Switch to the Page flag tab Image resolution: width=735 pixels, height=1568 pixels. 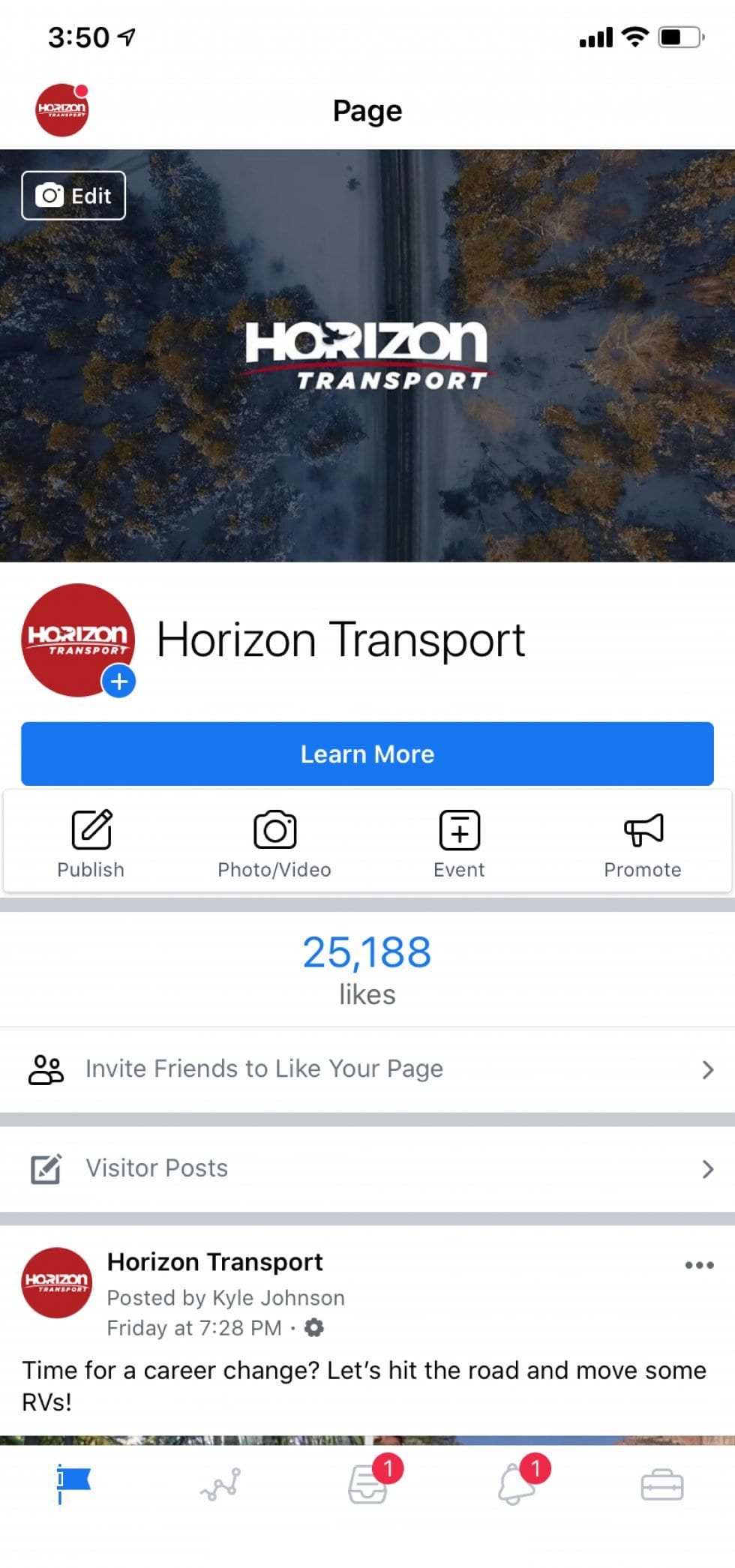[x=73, y=1483]
